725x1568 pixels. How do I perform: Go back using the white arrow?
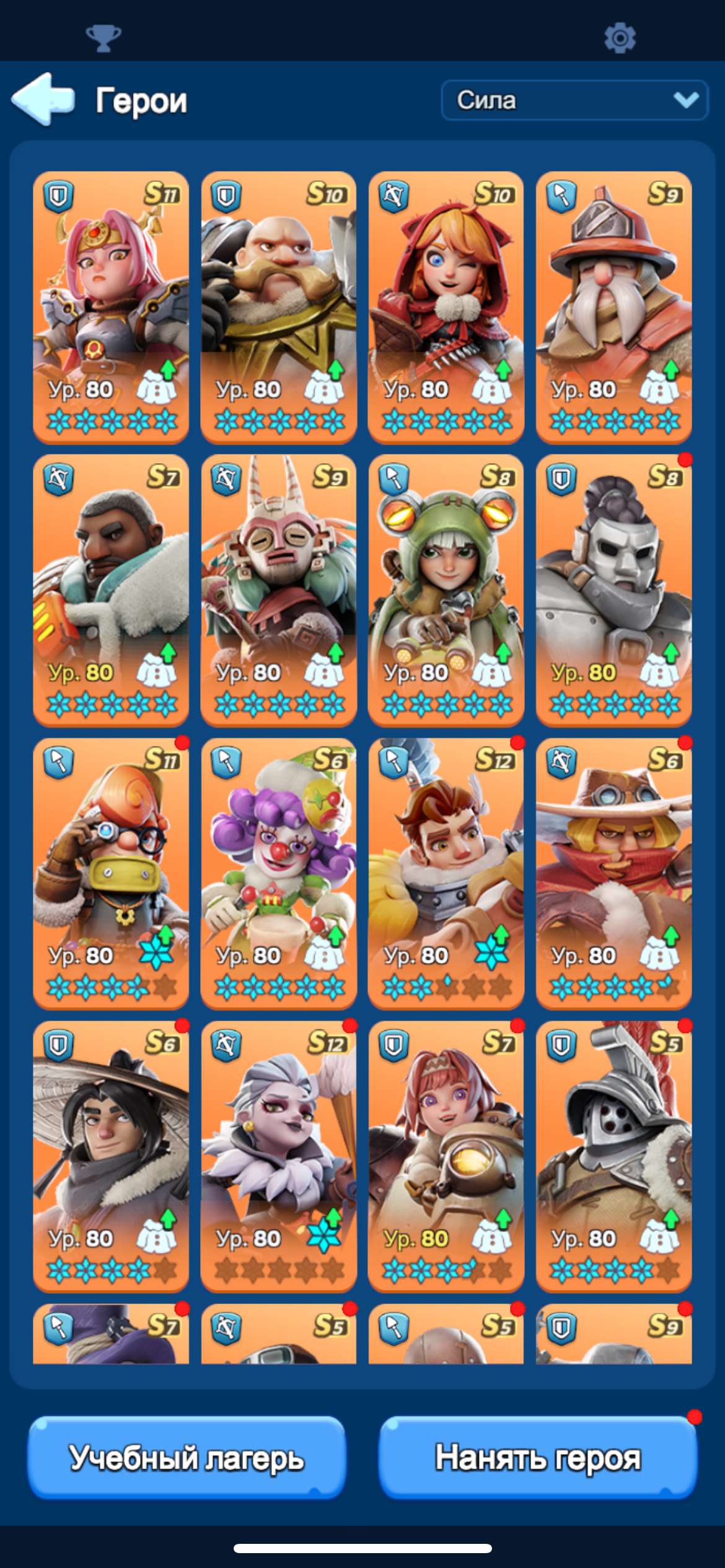pos(43,99)
